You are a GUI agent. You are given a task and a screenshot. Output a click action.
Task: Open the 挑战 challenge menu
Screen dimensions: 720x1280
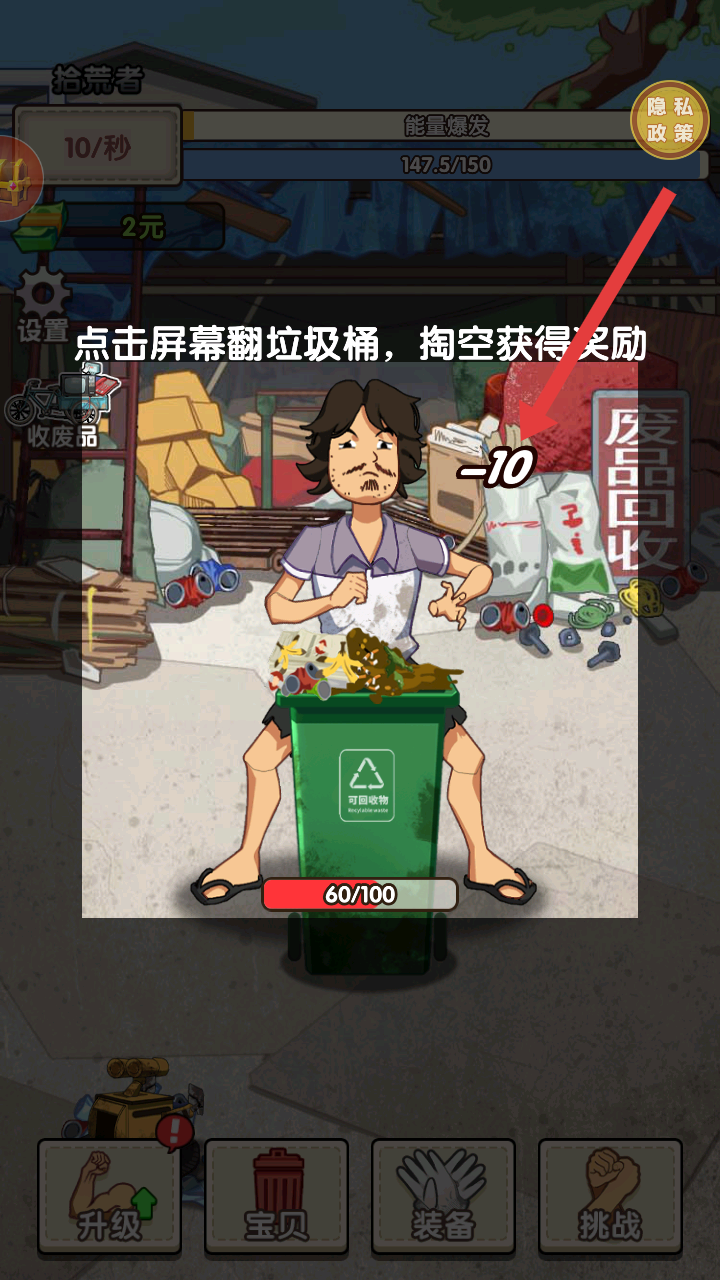610,1197
